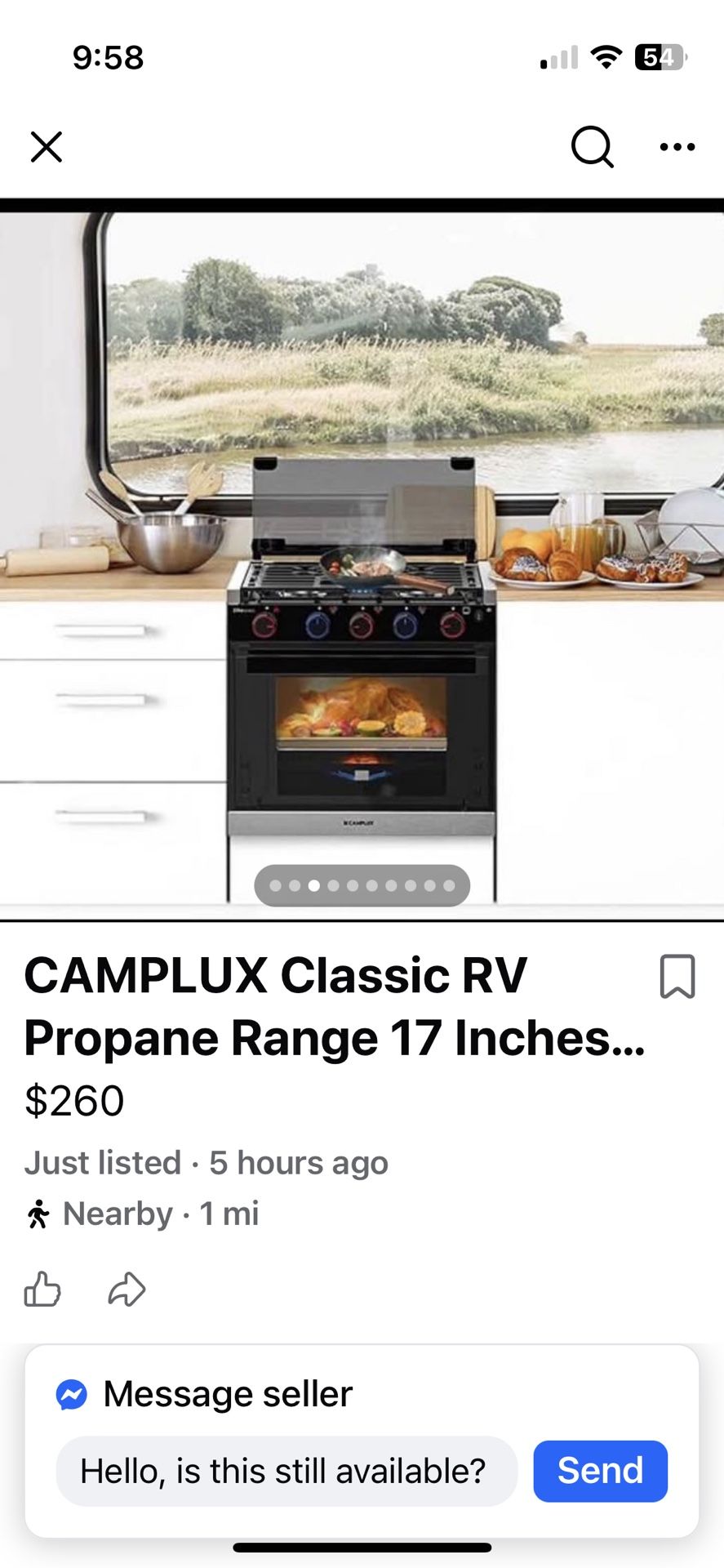This screenshot has height=1568, width=724.
Task: Send the message to the seller
Action: coord(601,1472)
